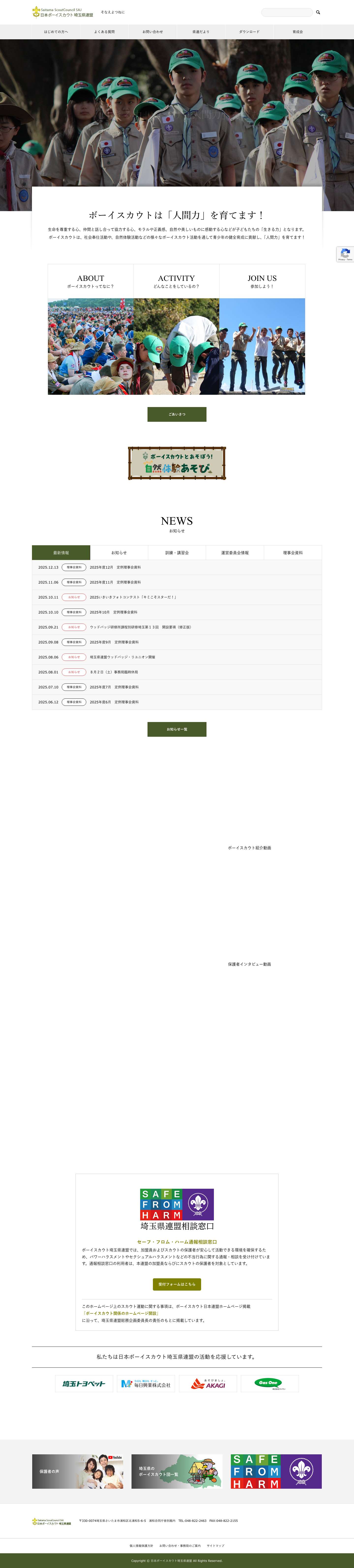Open the ABOUT card

coord(91,329)
